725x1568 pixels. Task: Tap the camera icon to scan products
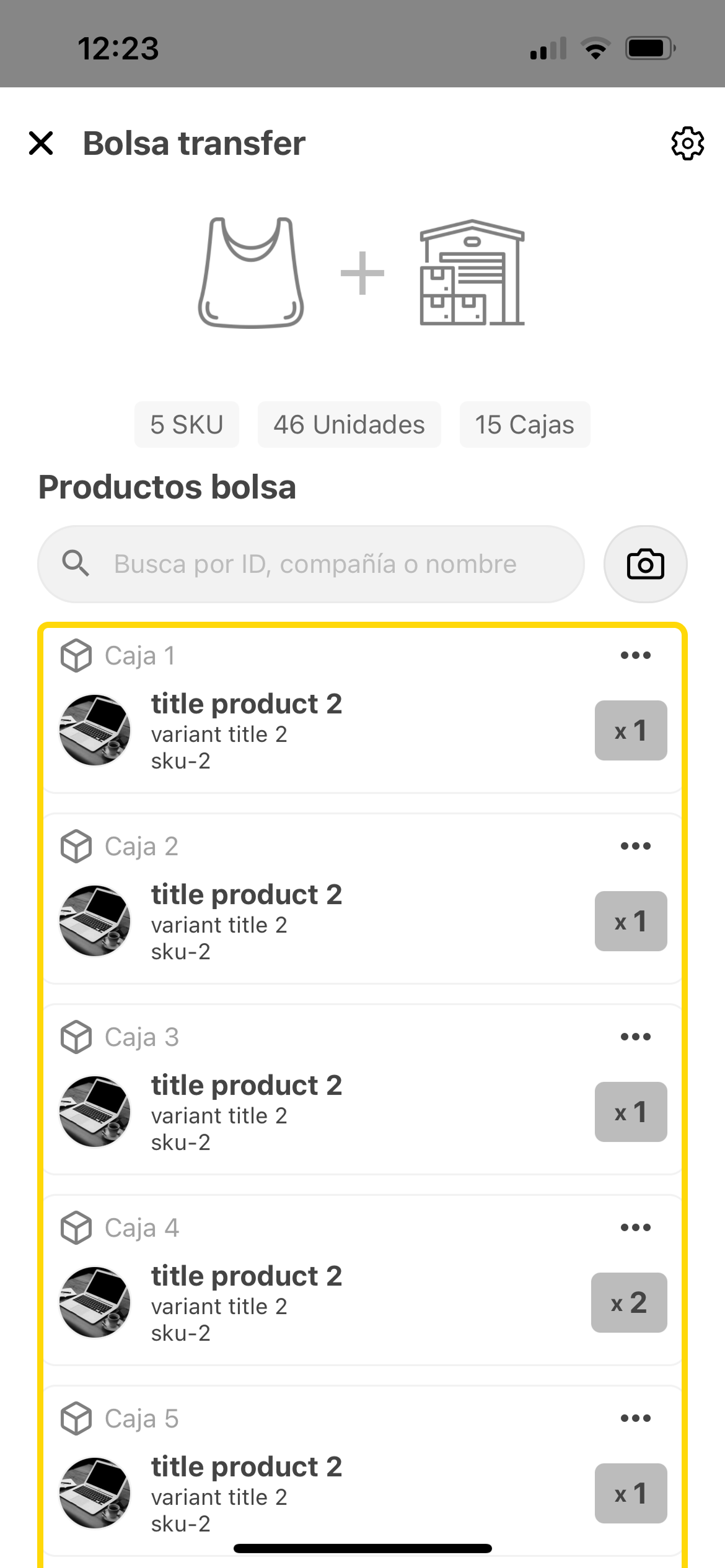645,564
